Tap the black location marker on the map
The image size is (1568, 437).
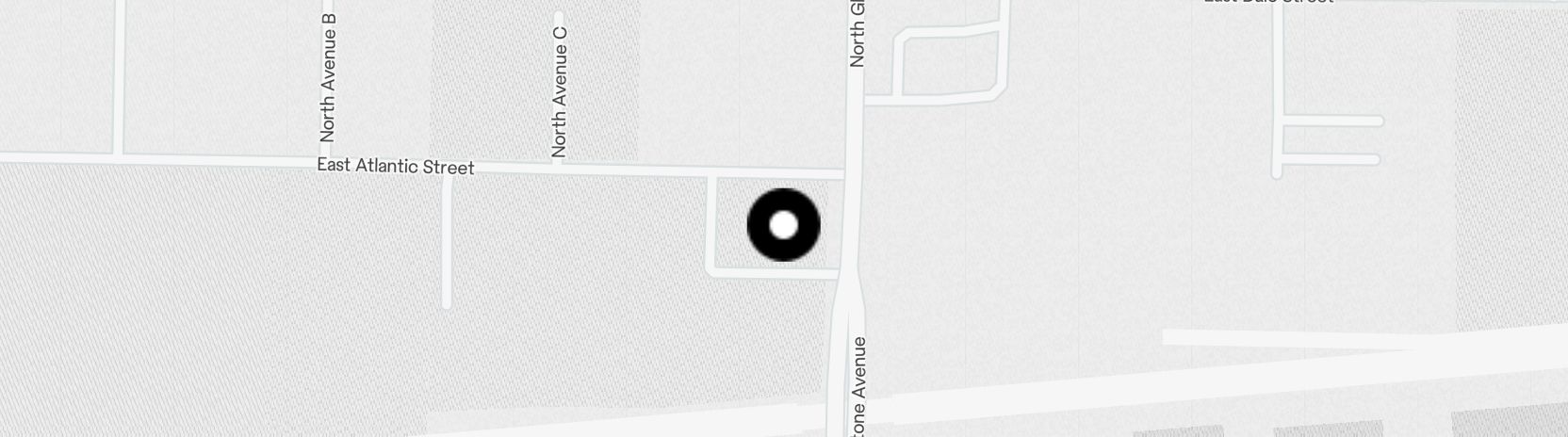[x=783, y=225]
